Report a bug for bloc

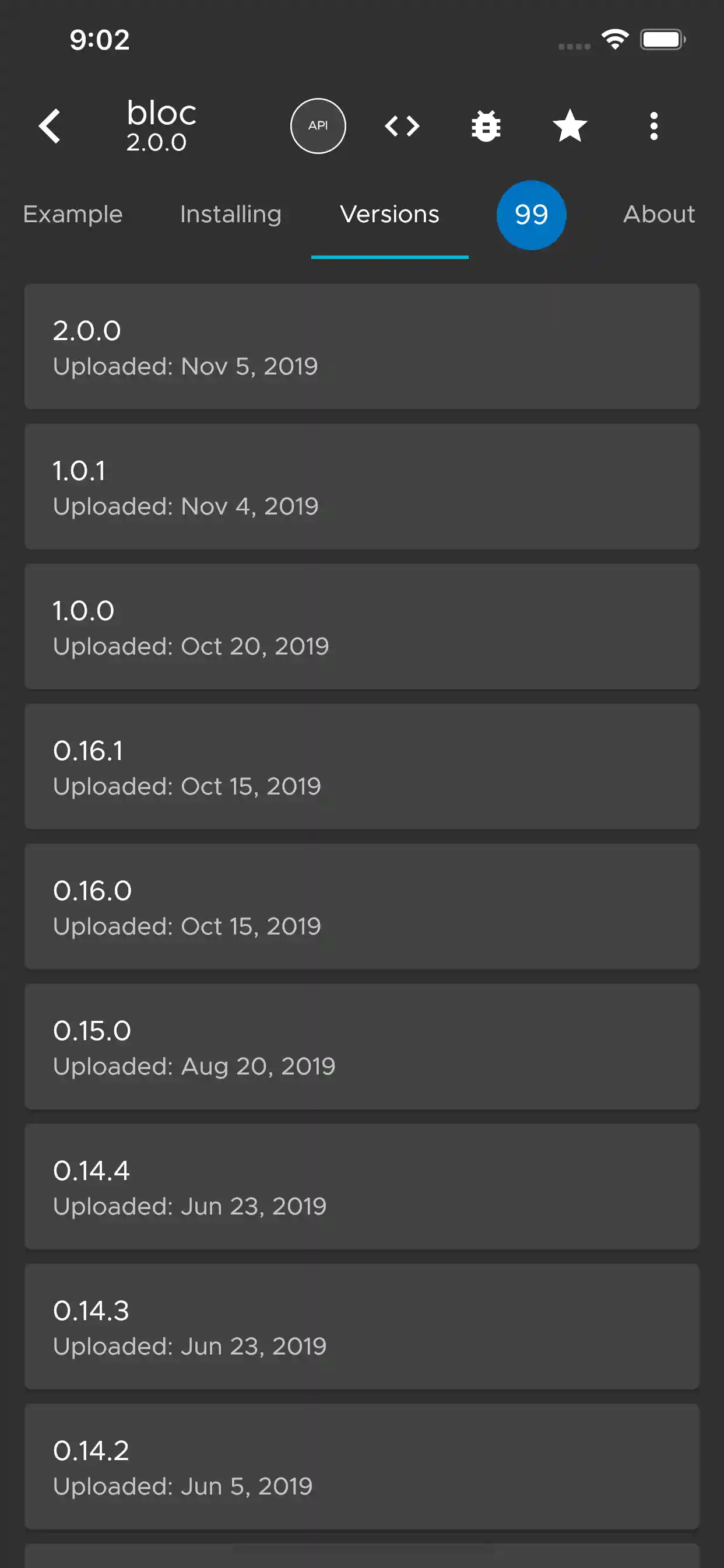[486, 126]
